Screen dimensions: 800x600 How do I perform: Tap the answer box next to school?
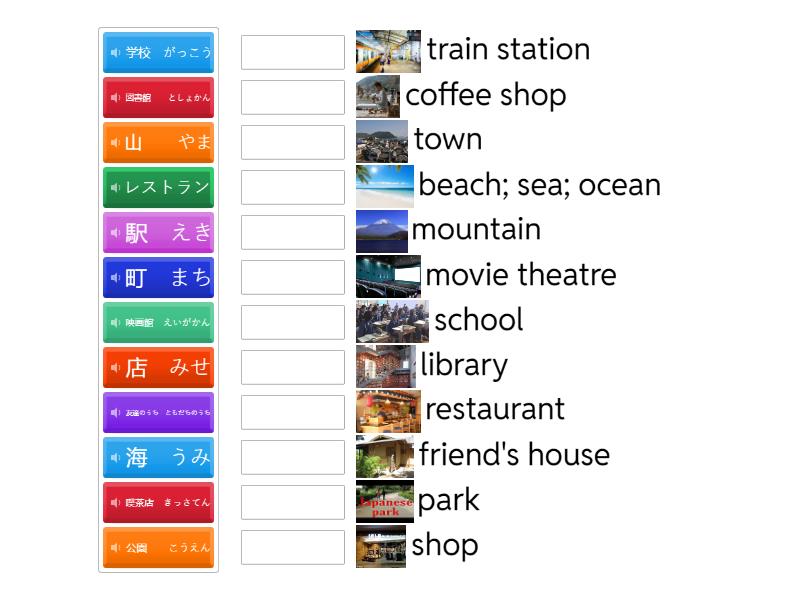[292, 322]
